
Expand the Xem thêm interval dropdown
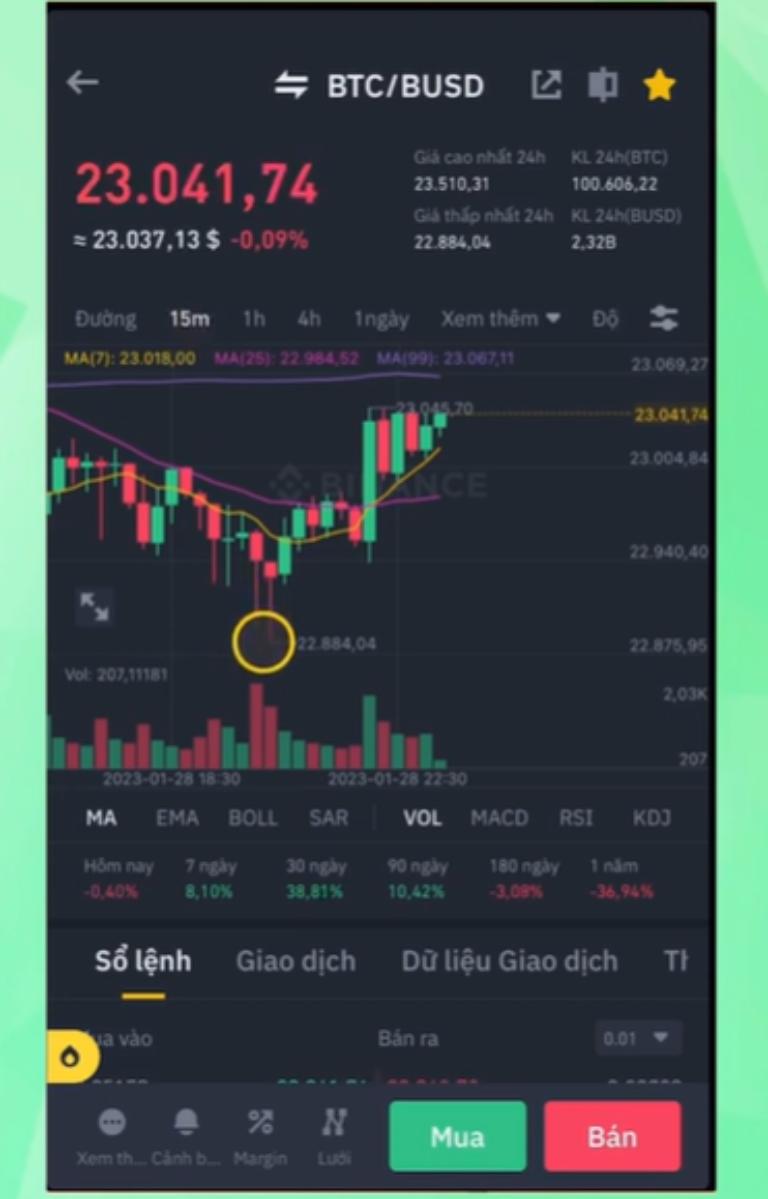point(500,319)
